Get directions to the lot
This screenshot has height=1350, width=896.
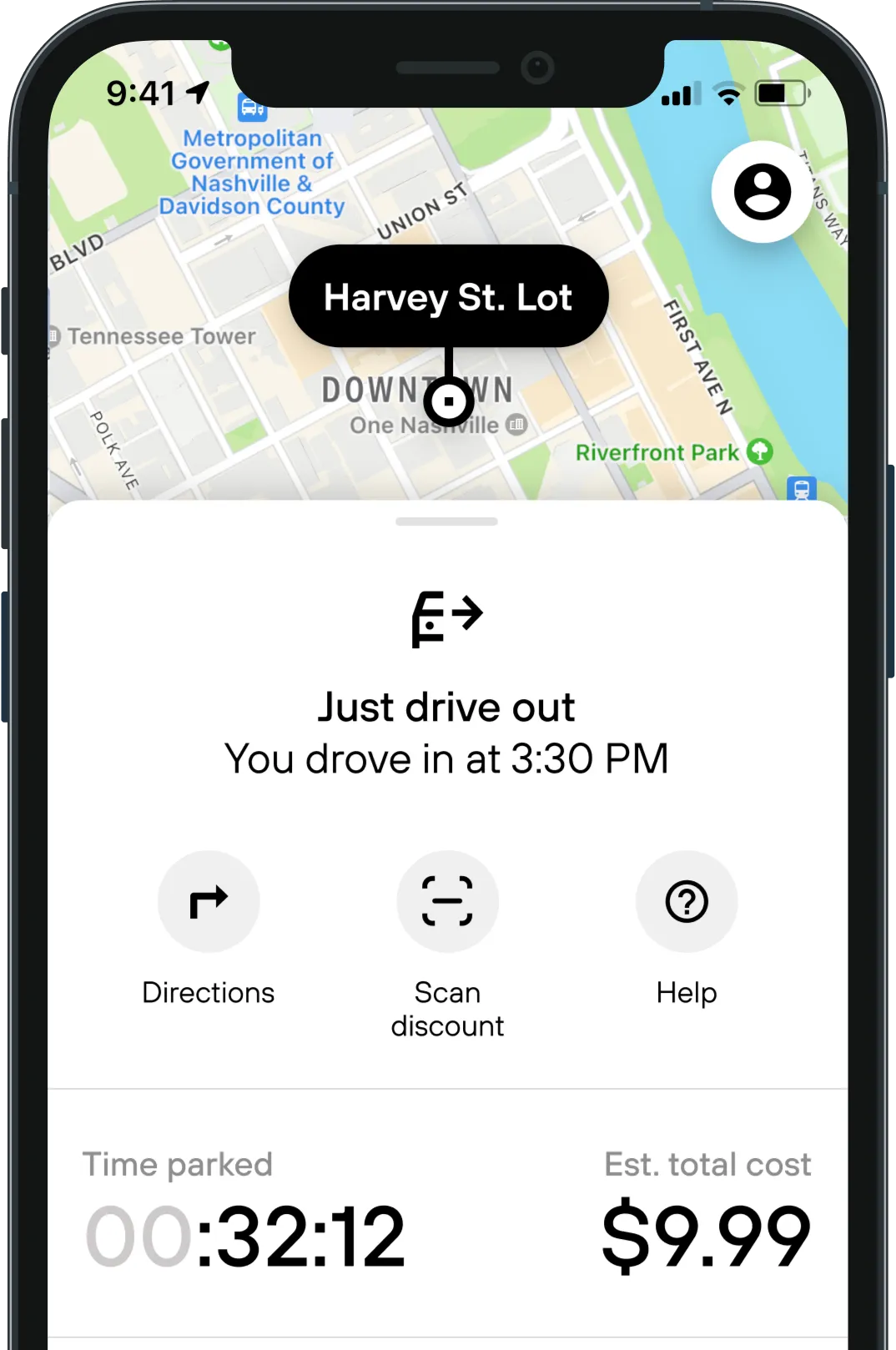(x=209, y=902)
